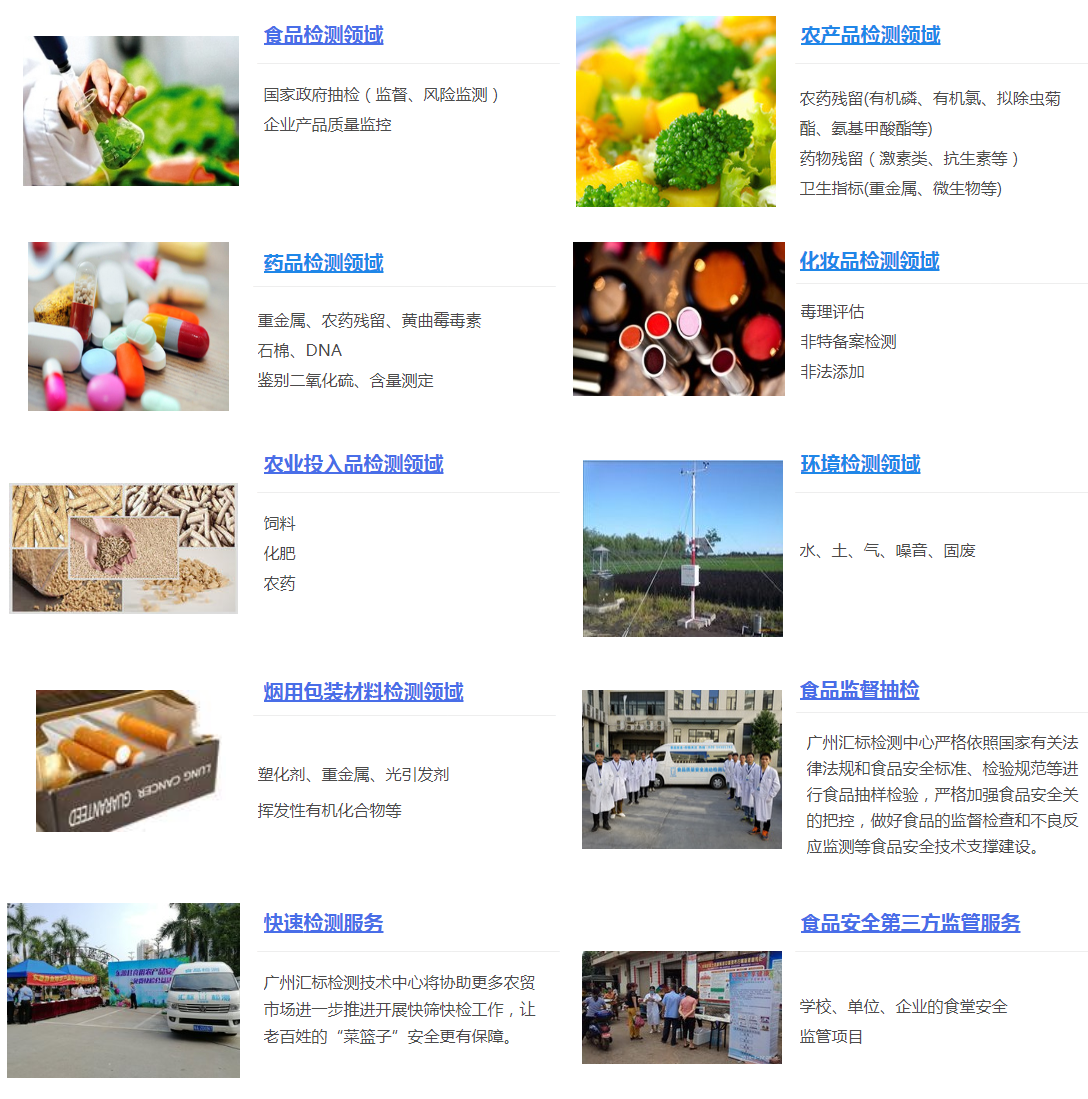Select the 化妆品检测领域 heading link
Screen dimensions: 1088x1099
tap(869, 261)
